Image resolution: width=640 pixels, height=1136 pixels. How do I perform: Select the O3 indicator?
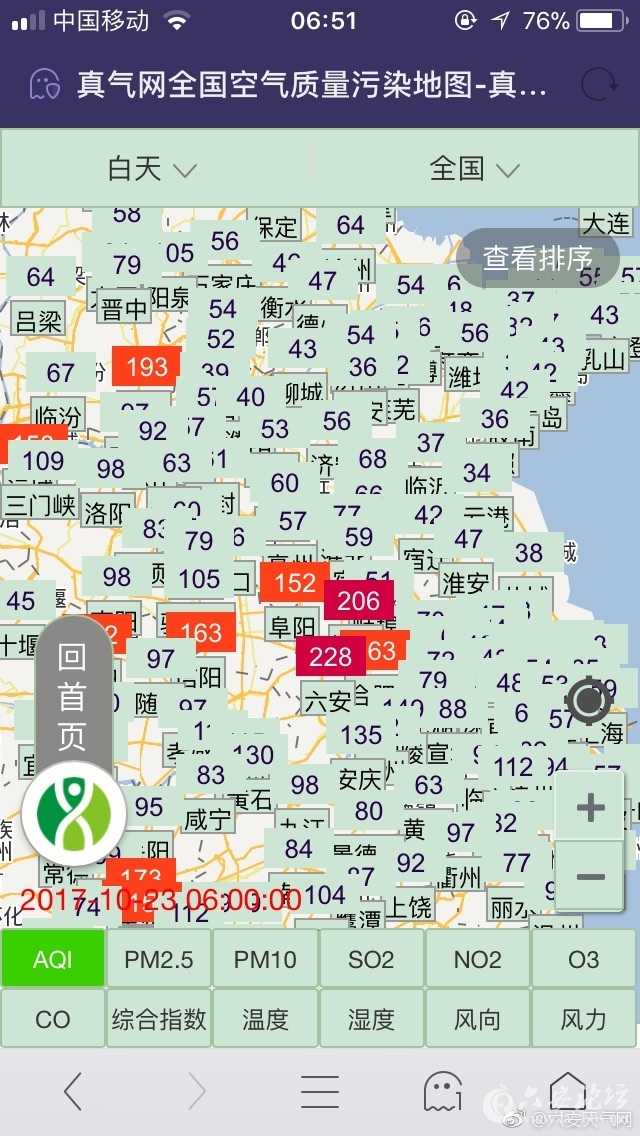(x=583, y=960)
